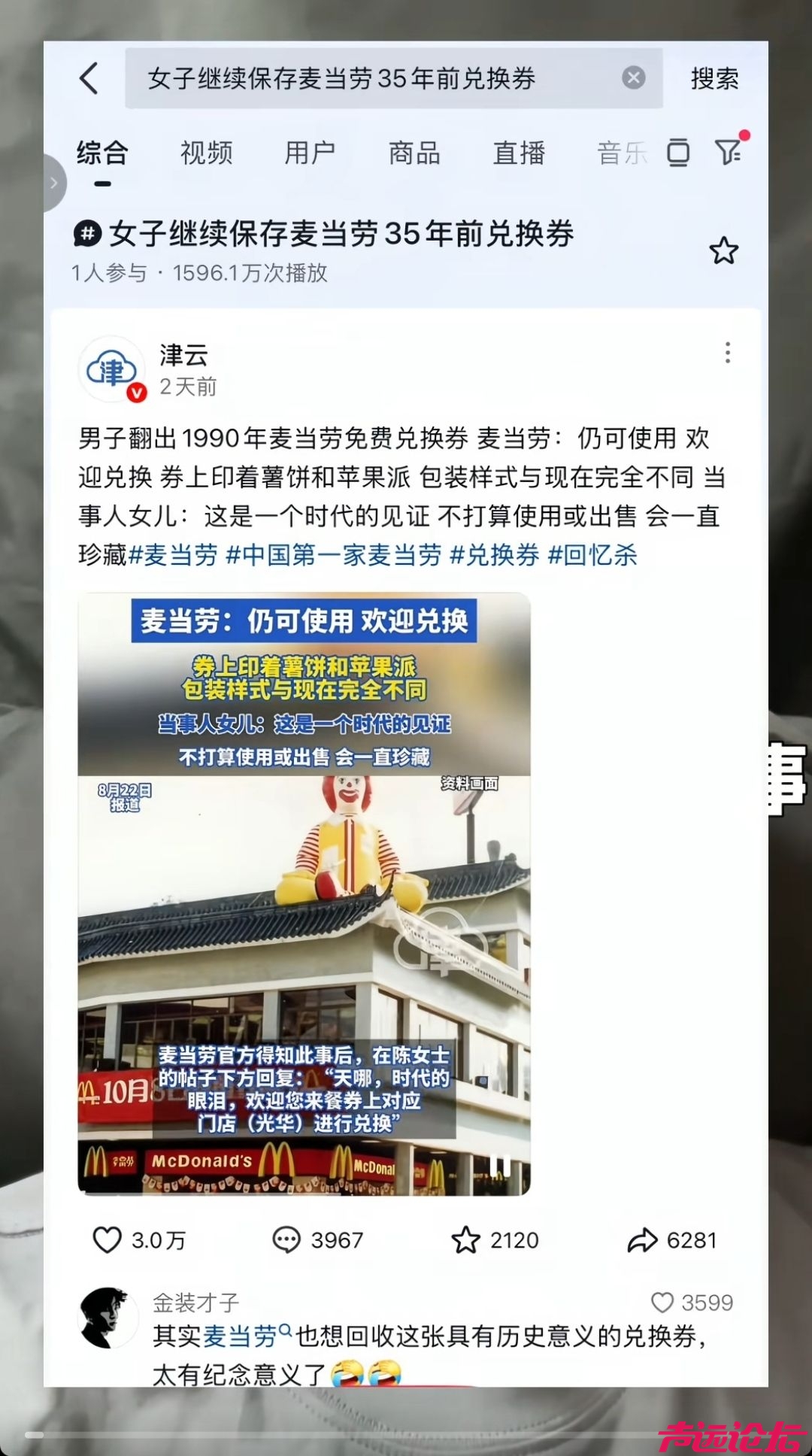This screenshot has width=812, height=1456.
Task: Open the #麦当劳 hashtag
Action: [x=174, y=555]
